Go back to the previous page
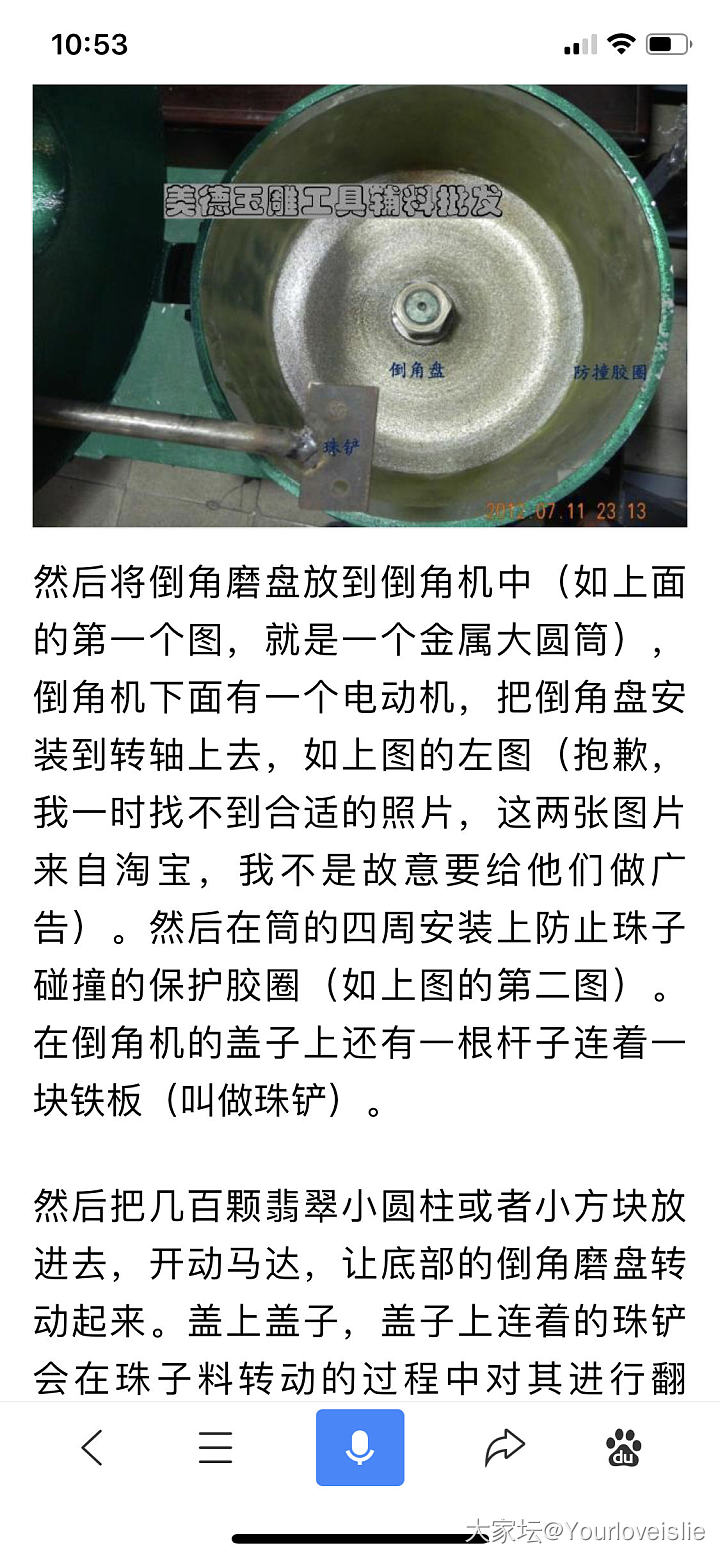Image resolution: width=720 pixels, height=1559 pixels. pyautogui.click(x=92, y=1447)
